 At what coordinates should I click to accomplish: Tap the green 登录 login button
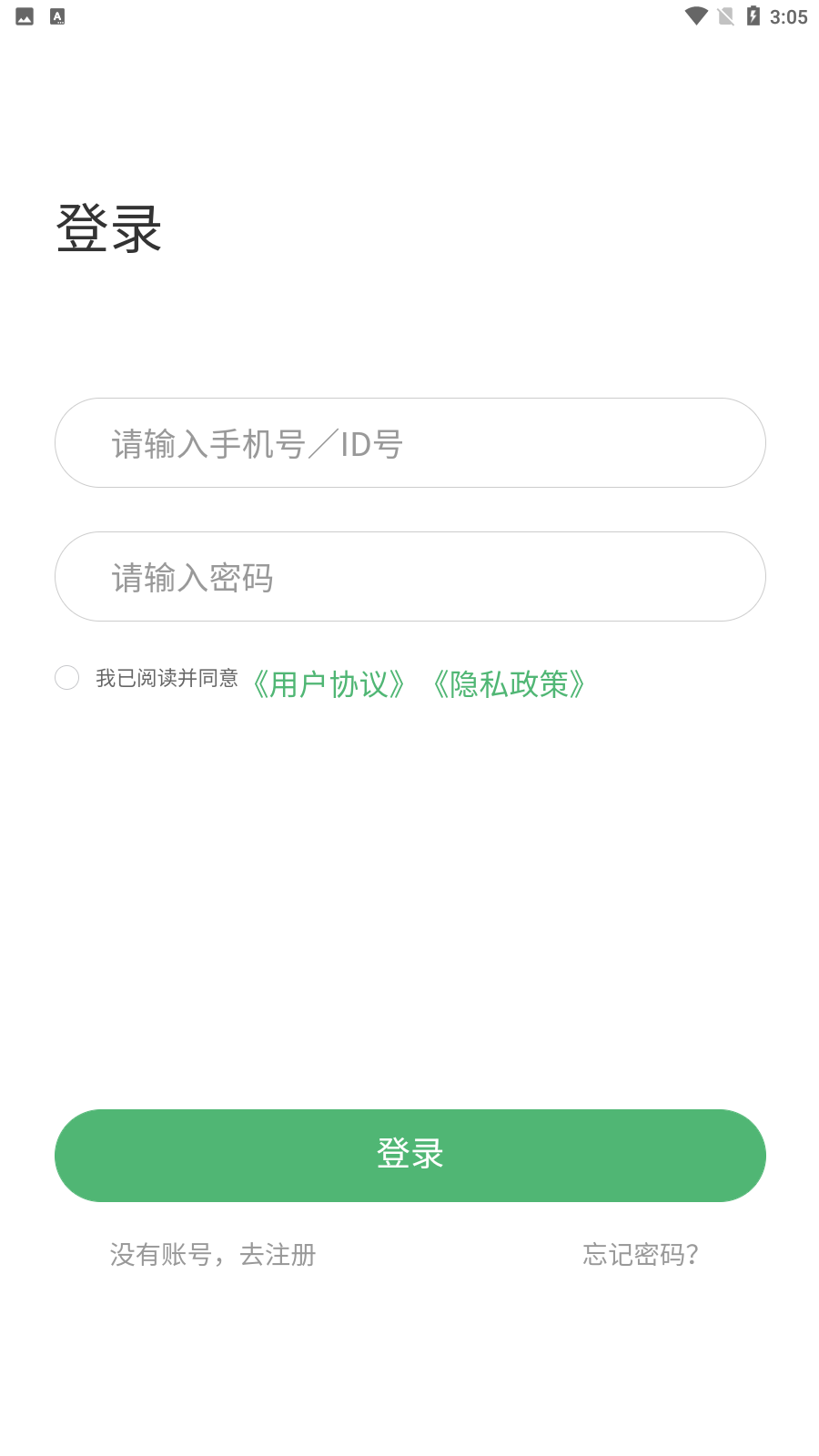pos(409,1155)
